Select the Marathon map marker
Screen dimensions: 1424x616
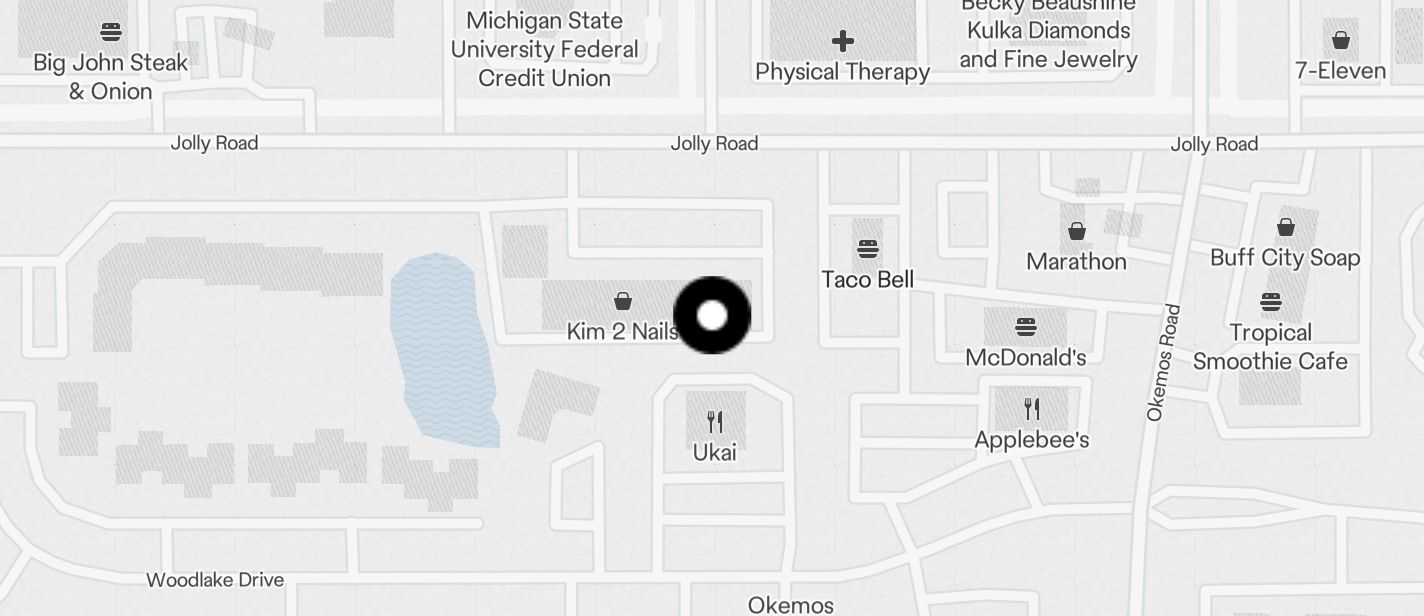[x=1077, y=231]
